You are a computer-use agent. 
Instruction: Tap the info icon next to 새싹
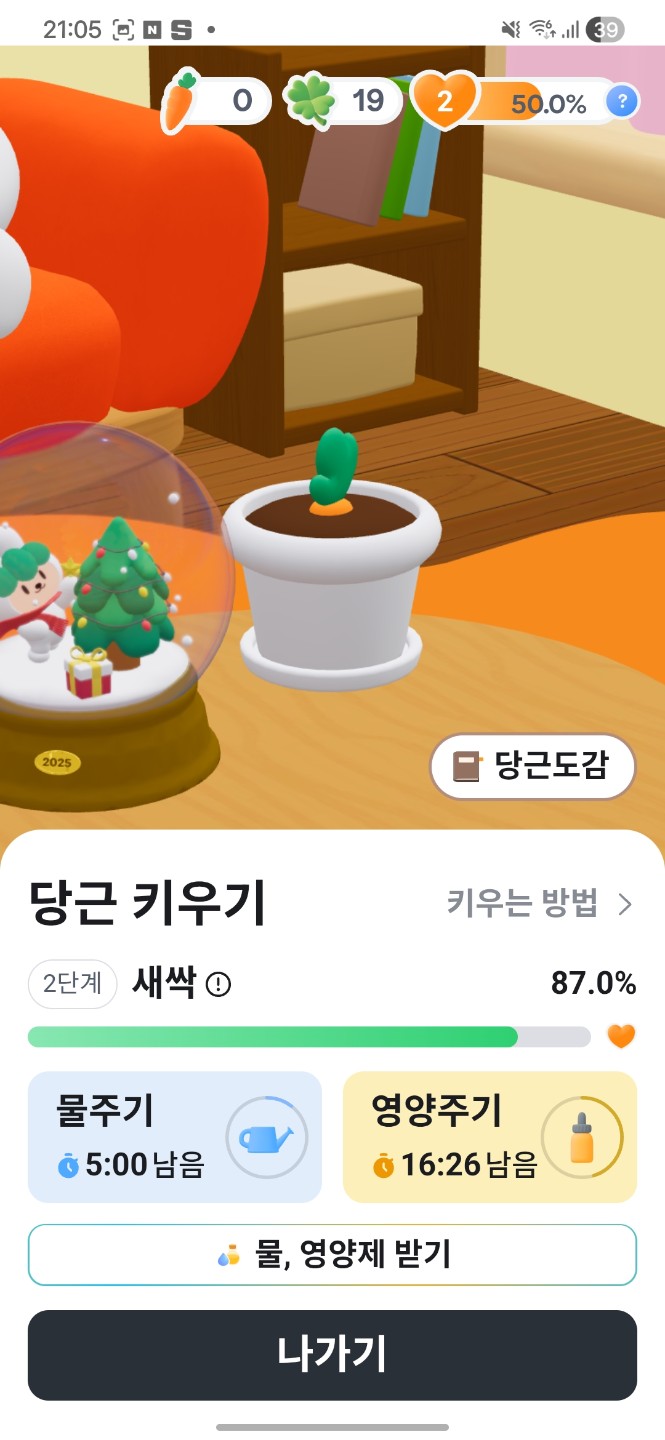coord(218,985)
